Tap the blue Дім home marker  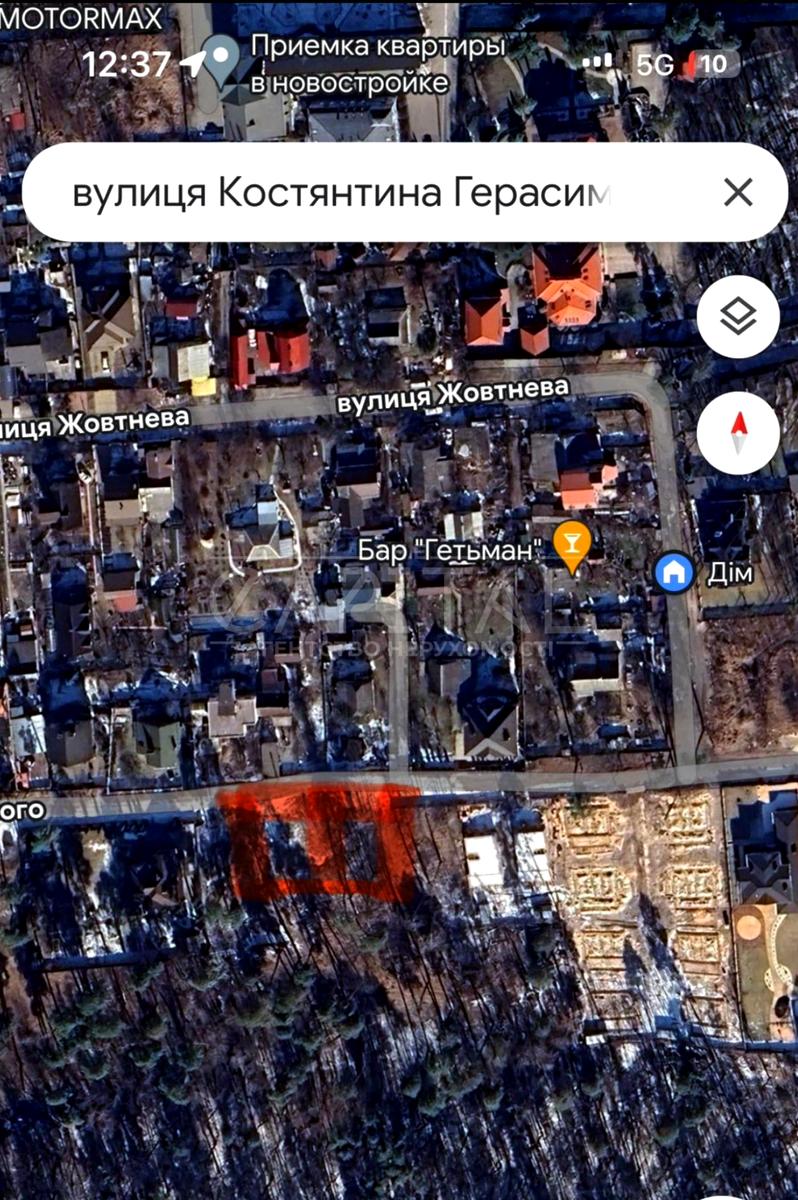tap(673, 572)
